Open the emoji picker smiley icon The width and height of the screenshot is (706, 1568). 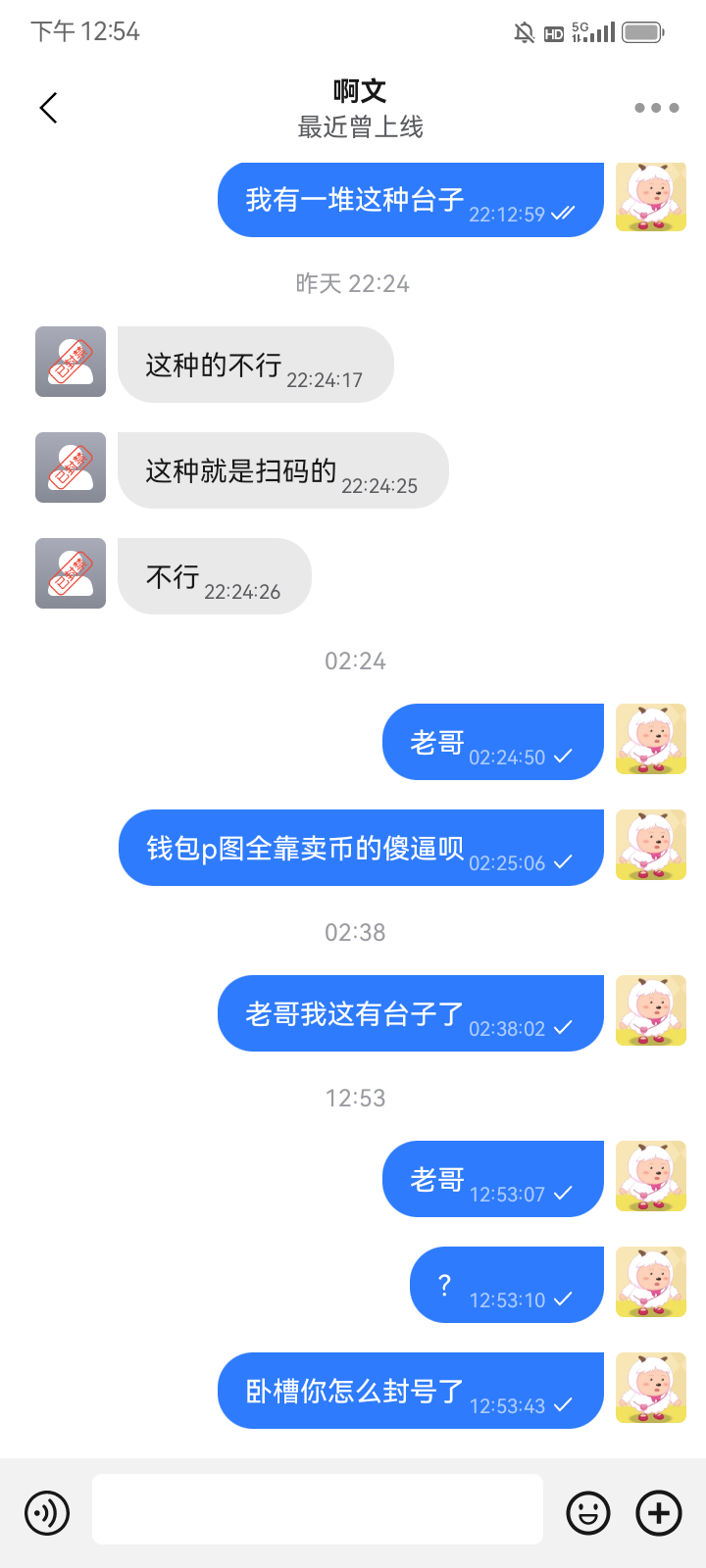585,1512
